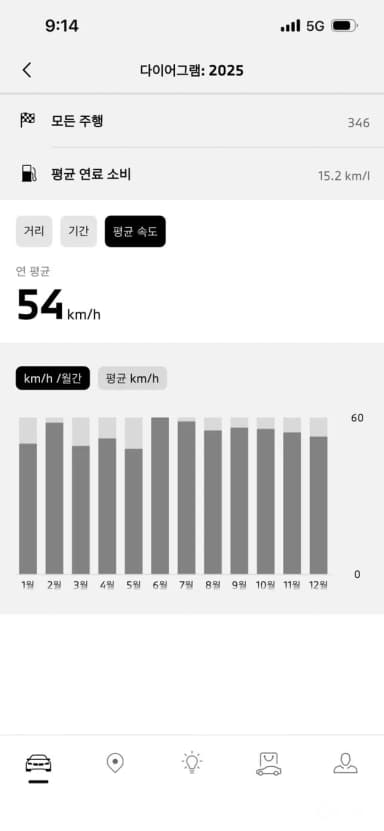Open the car shop bag tab
Viewport: 384px width, 831px height.
(269, 764)
